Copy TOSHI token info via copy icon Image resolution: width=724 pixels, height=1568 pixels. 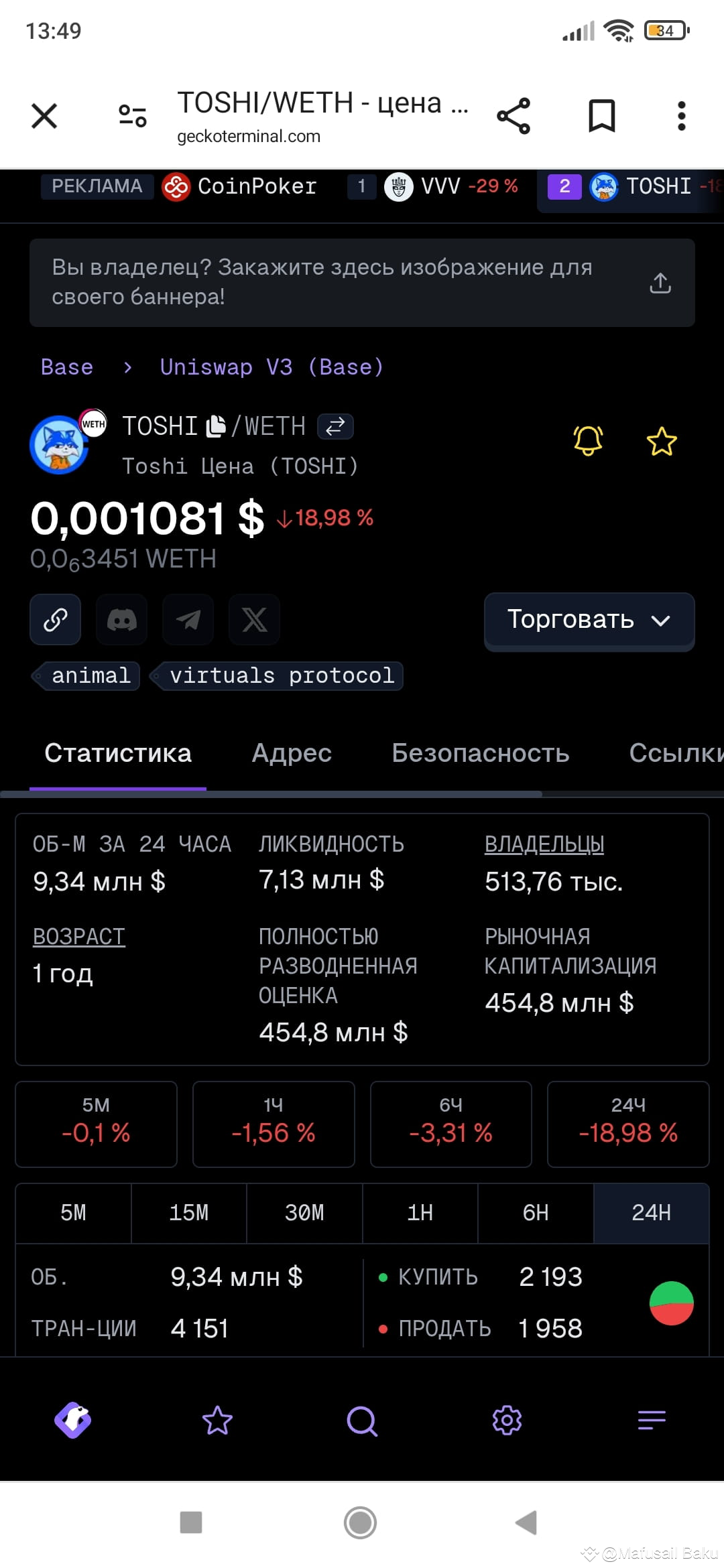[x=216, y=424]
